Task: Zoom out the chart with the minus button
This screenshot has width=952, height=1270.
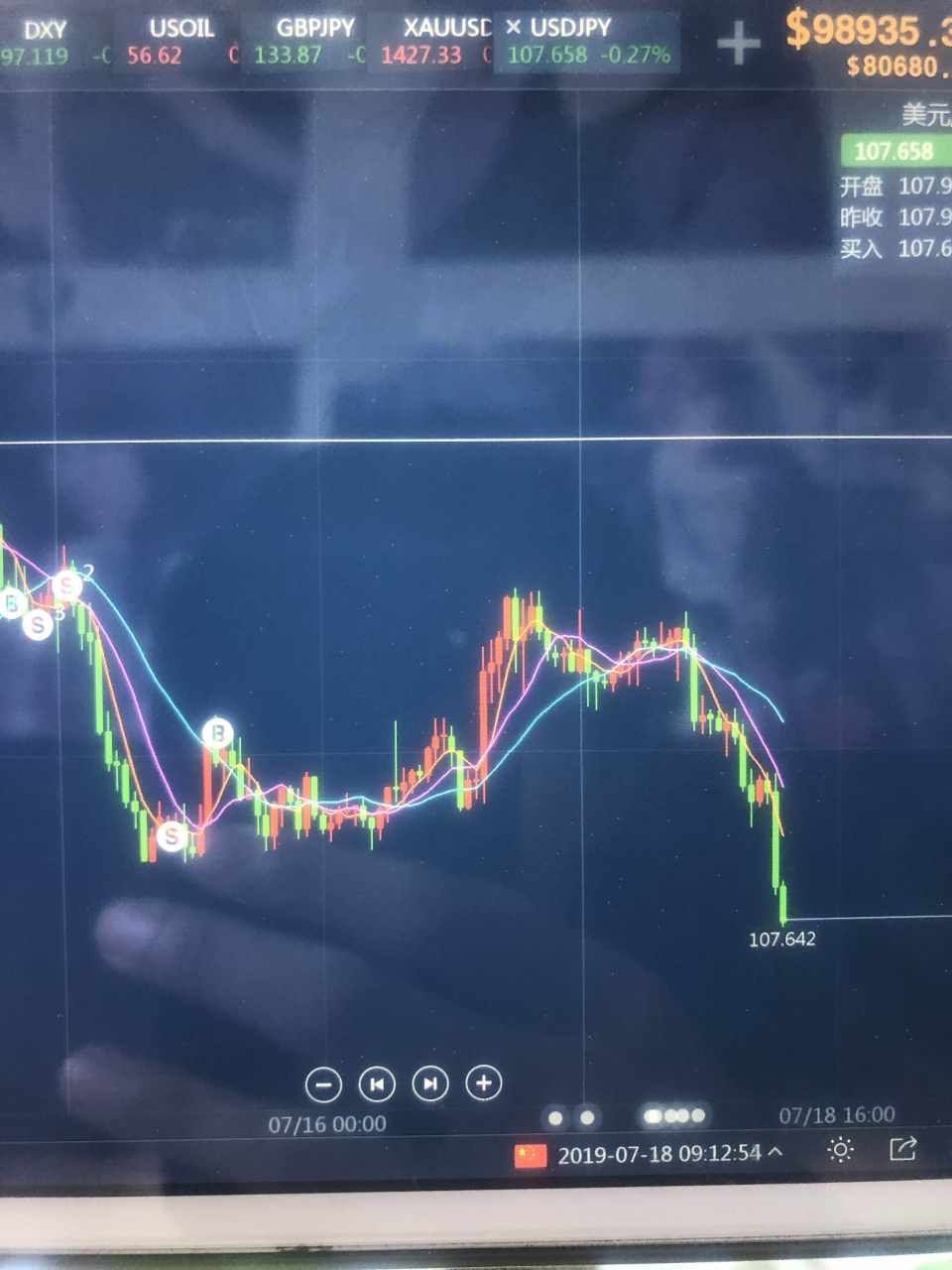Action: [323, 1084]
